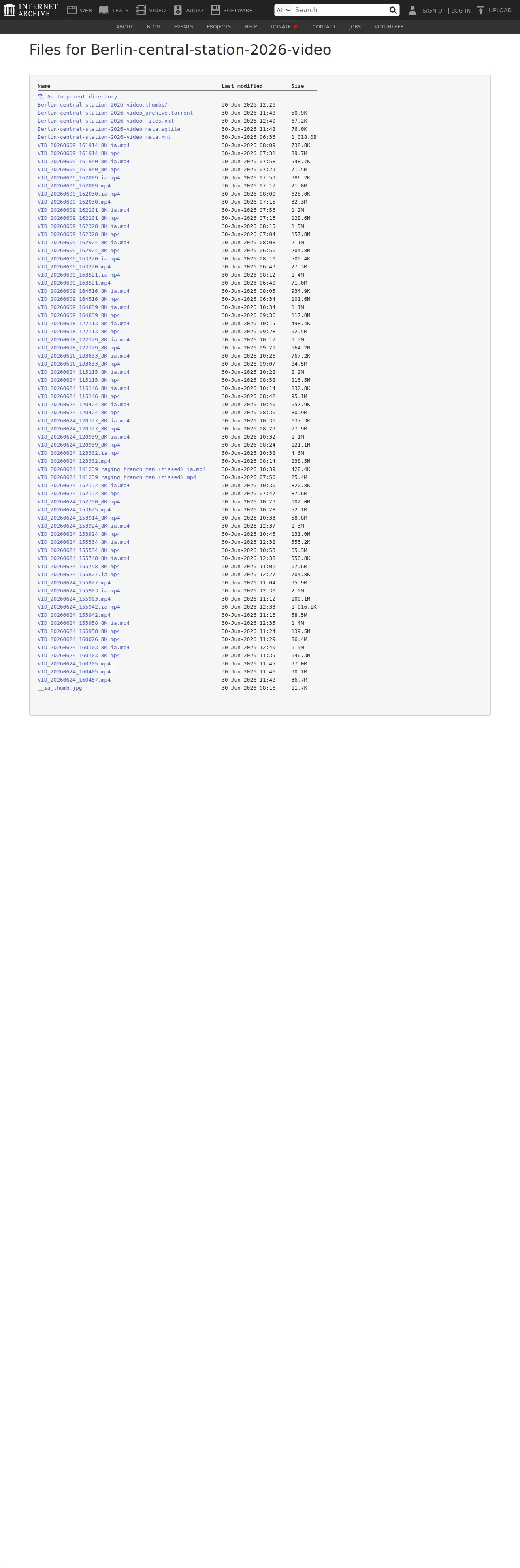Open the Berlin-central-station-2026-video.thumbs/ folder
Viewport: 520px width, 1568px height.
(102, 105)
